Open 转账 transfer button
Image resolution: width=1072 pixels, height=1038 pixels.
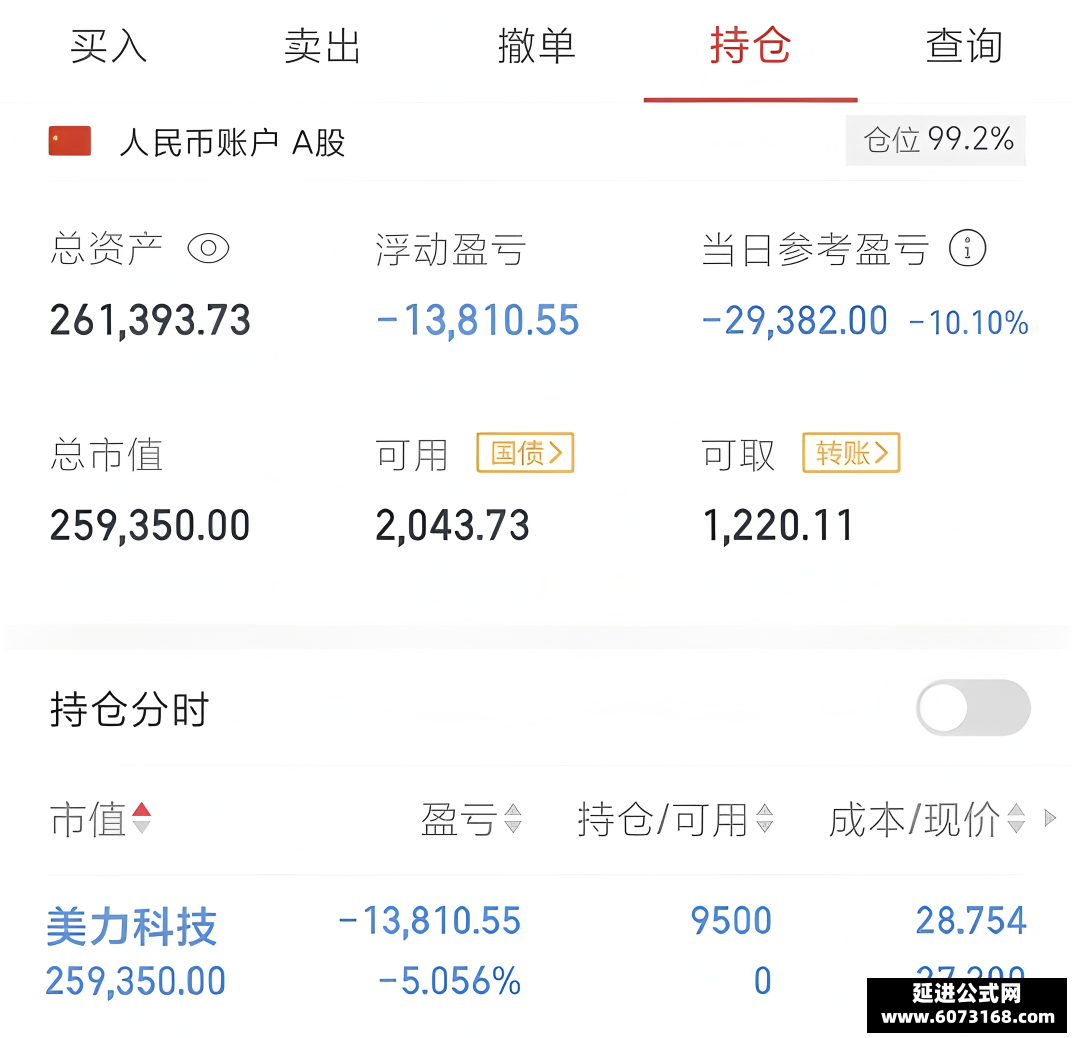tap(851, 453)
